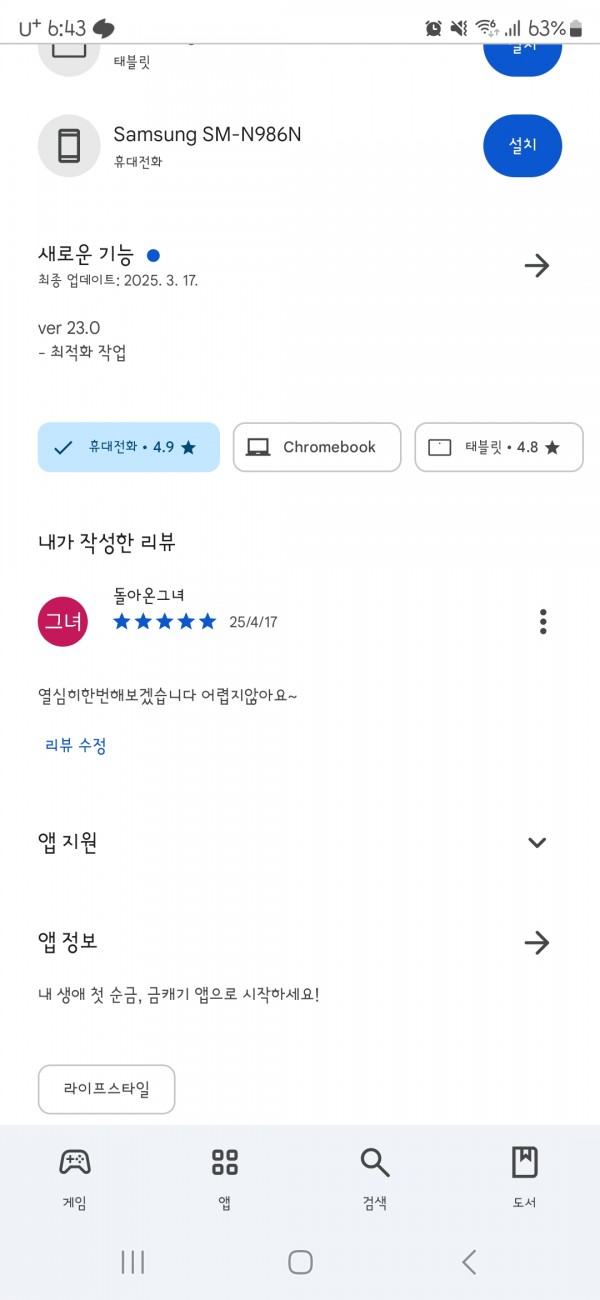The width and height of the screenshot is (600, 1300).
Task: Select the 휴대전화 4.9 rating chip
Action: pos(129,447)
